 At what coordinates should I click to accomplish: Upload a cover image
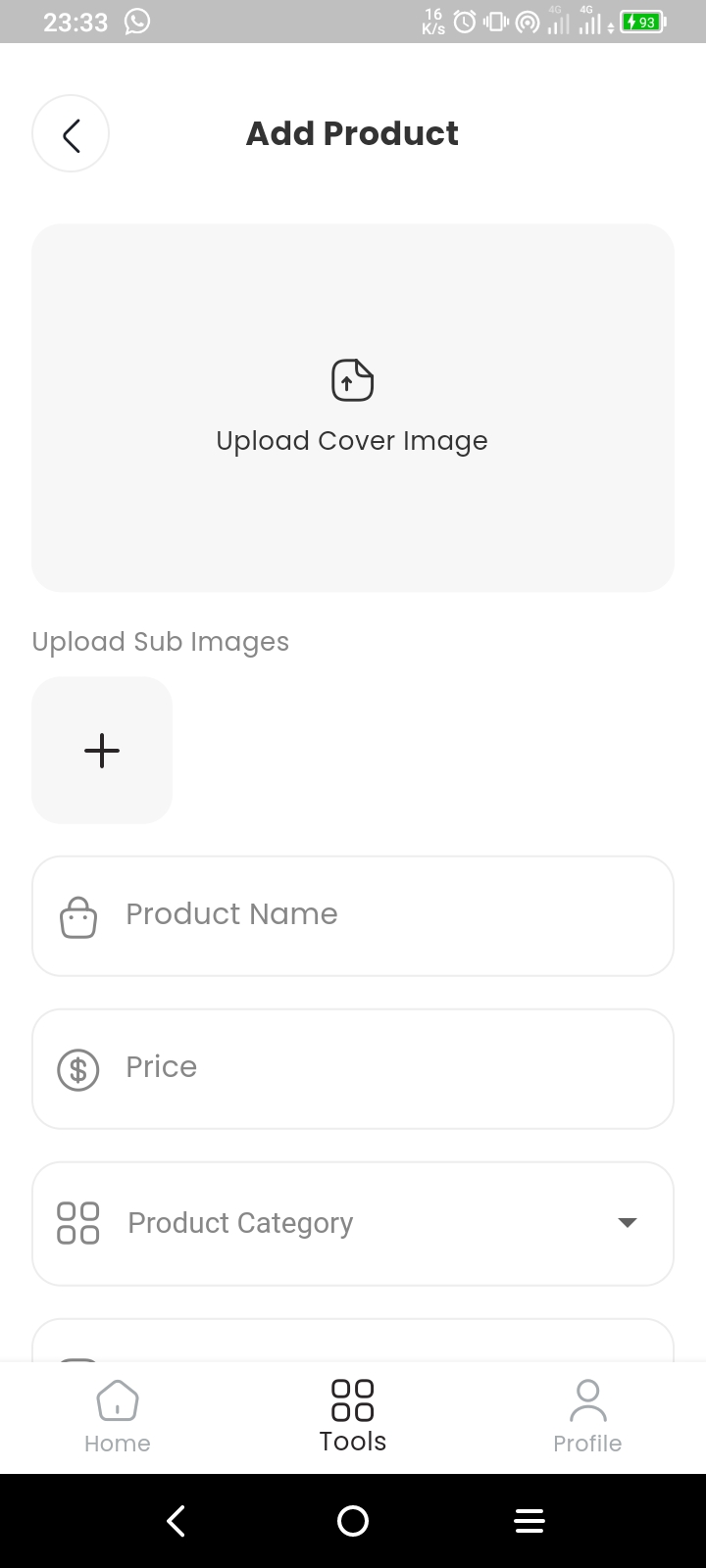tap(352, 407)
